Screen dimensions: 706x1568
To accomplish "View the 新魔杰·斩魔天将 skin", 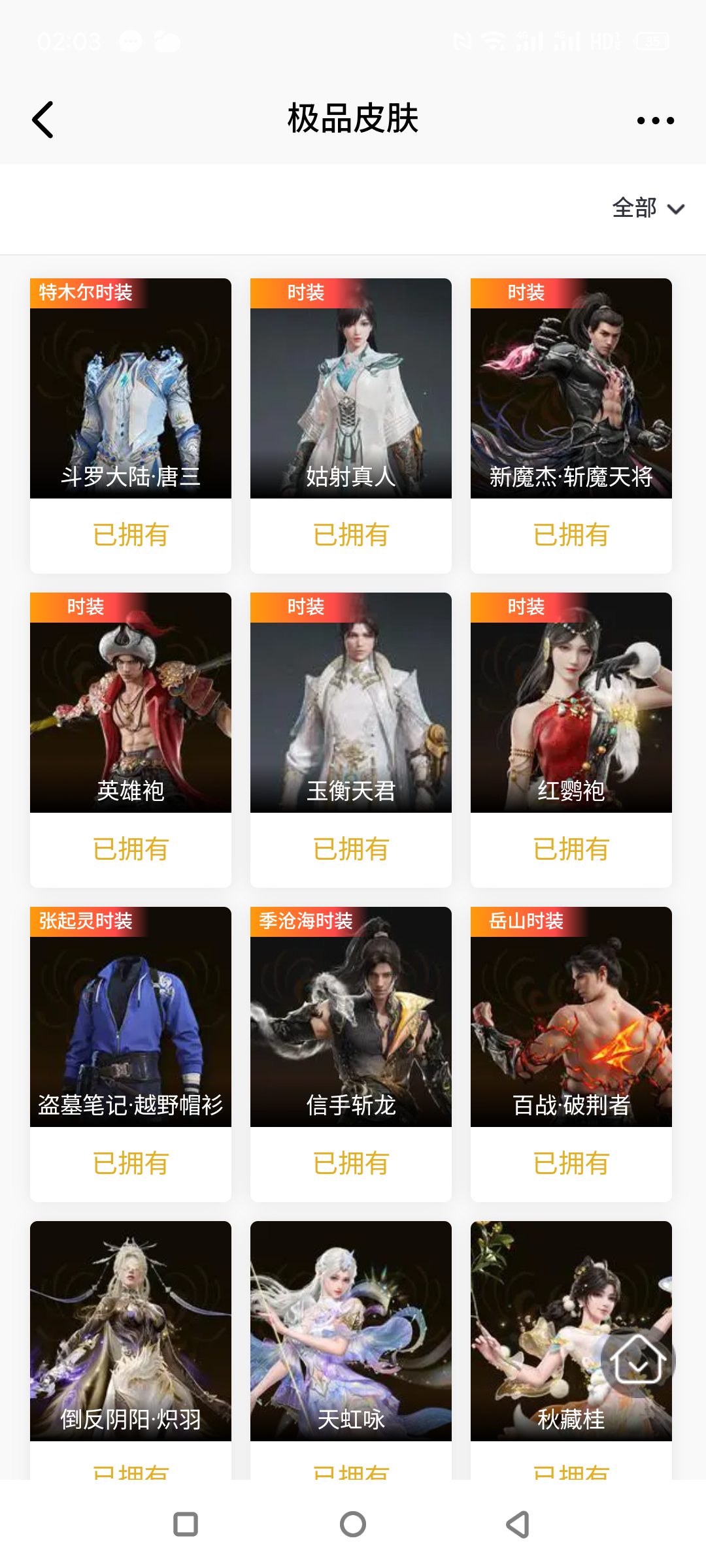I will tap(571, 389).
